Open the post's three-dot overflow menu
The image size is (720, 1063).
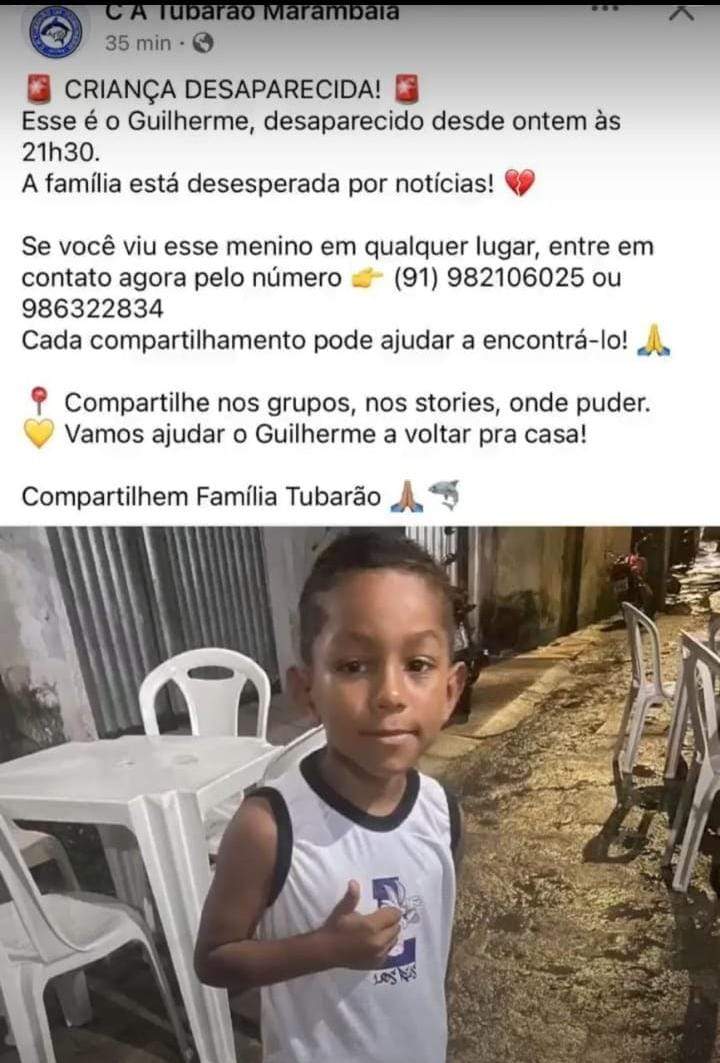[x=606, y=8]
